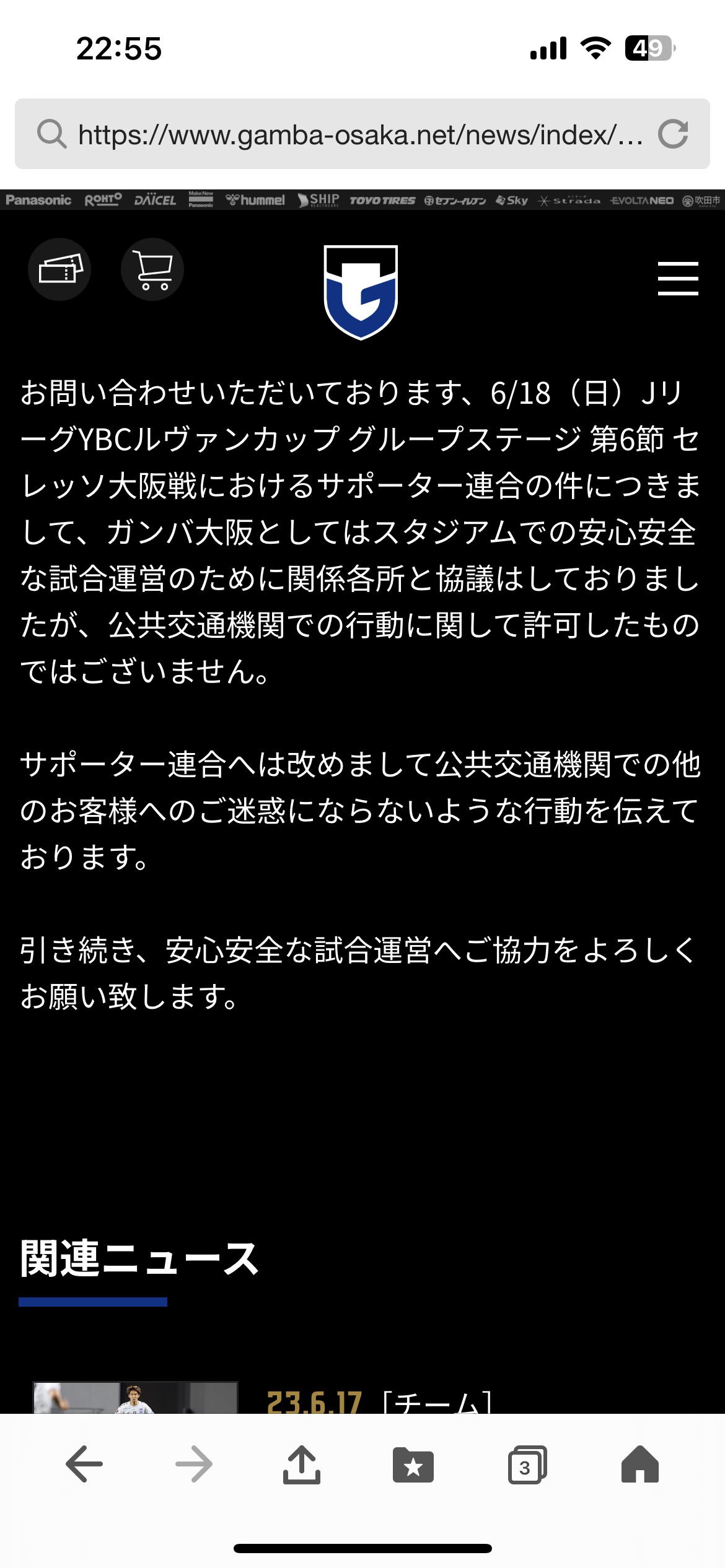Tap the Gamba Osaka crest home link
Screen dimensions: 725x1568
click(x=361, y=292)
